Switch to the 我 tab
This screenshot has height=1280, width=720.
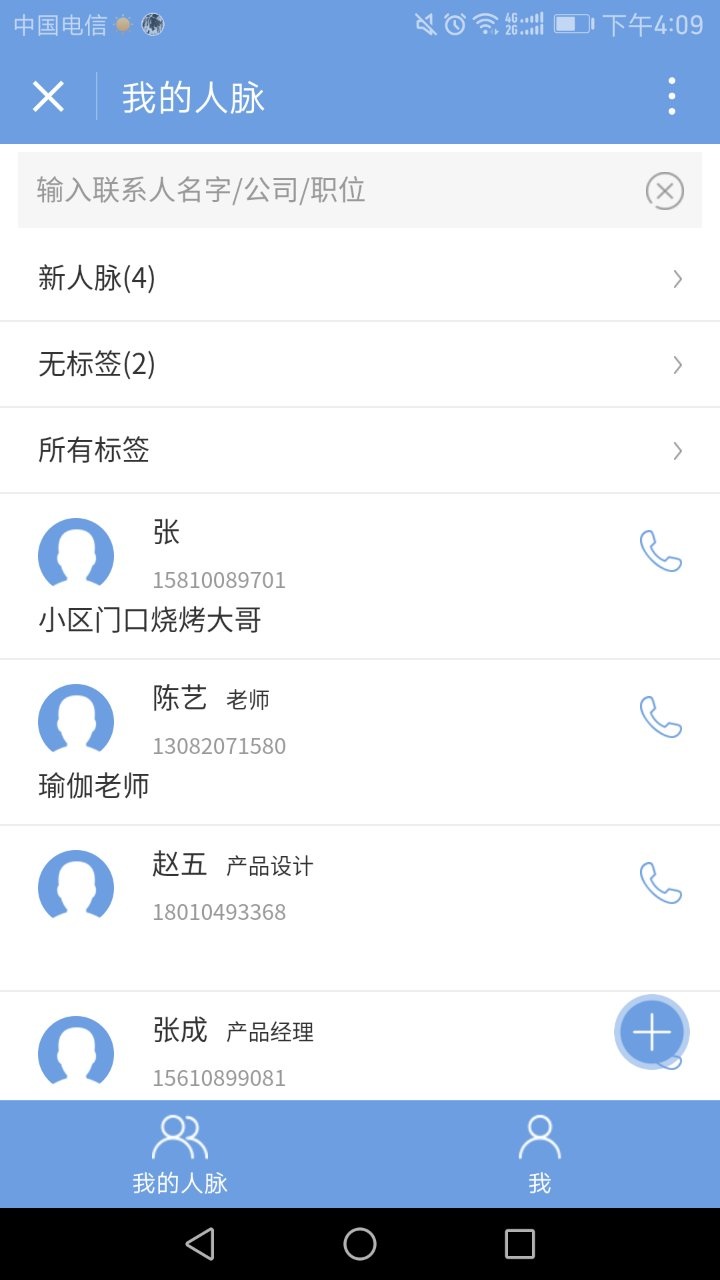coord(539,1155)
